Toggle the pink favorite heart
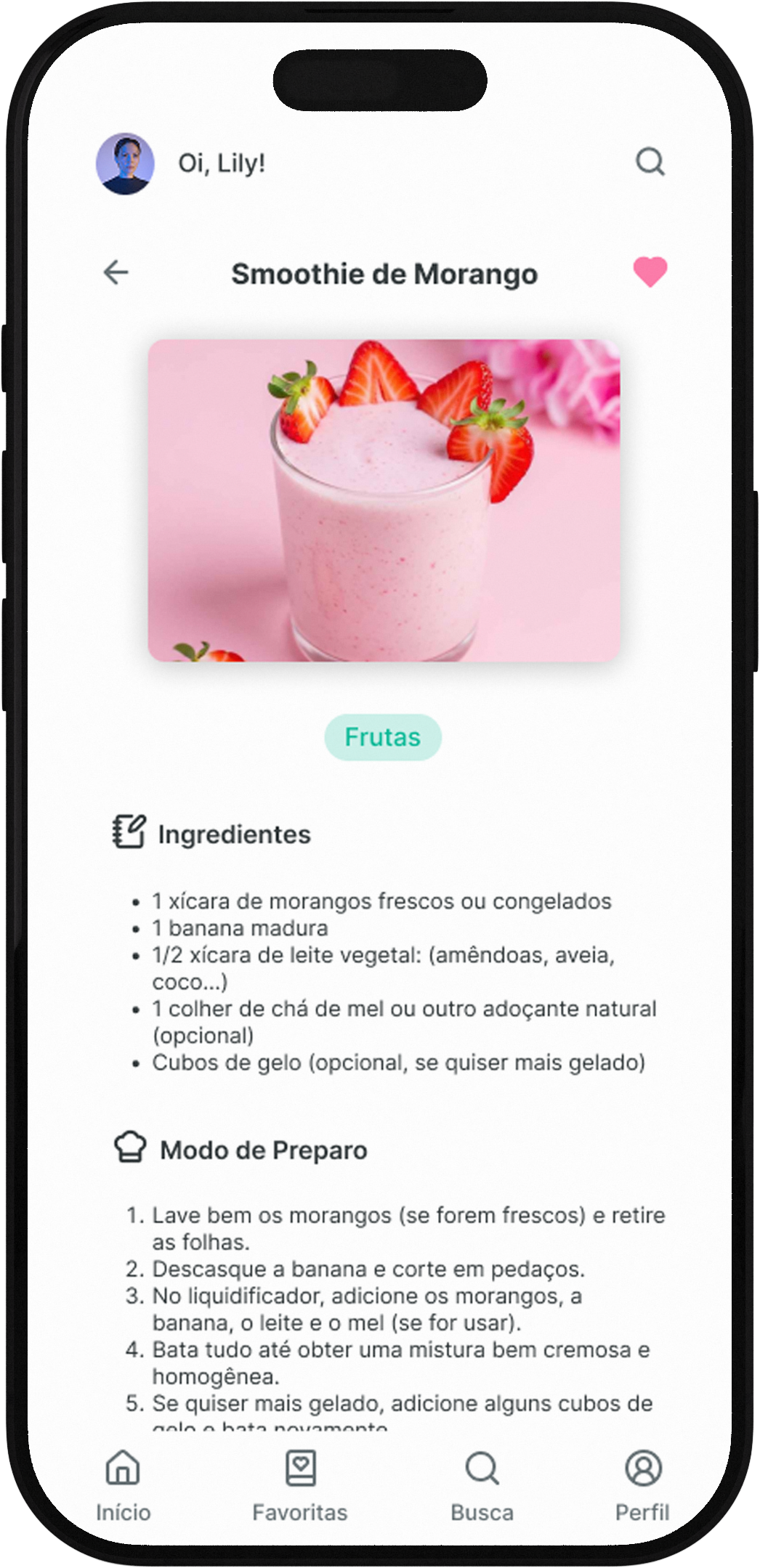The height and width of the screenshot is (1568, 760). tap(650, 272)
